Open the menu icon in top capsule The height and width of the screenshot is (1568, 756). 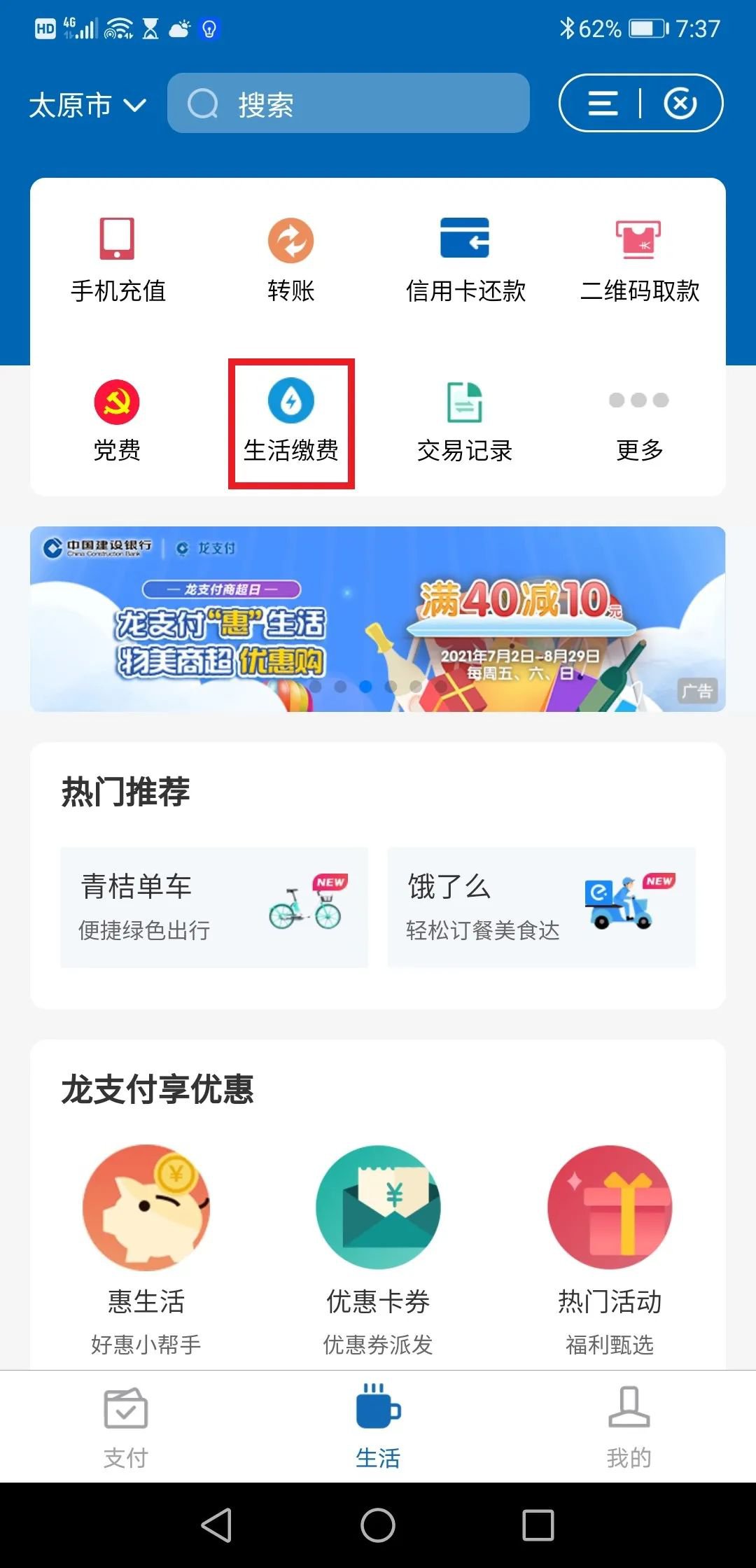click(602, 104)
